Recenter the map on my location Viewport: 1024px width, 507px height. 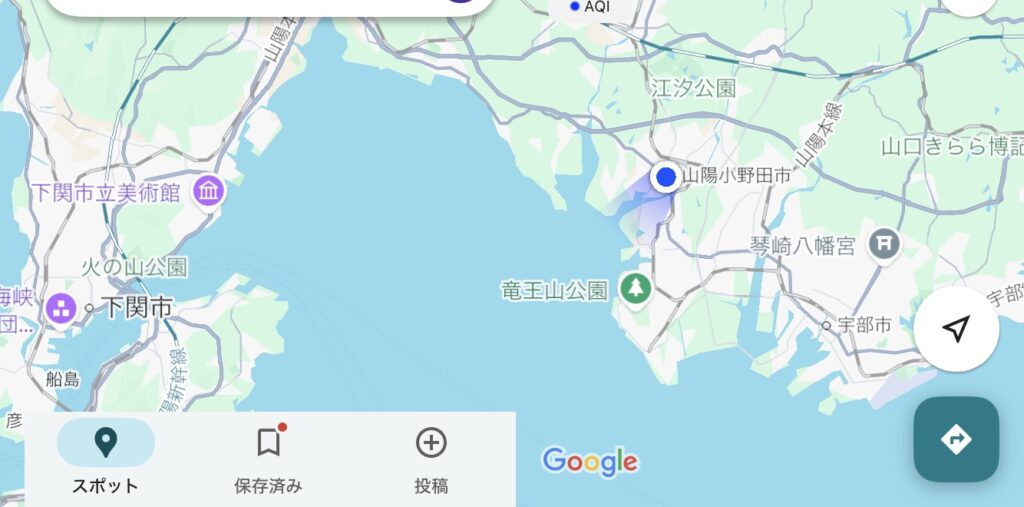[956, 329]
